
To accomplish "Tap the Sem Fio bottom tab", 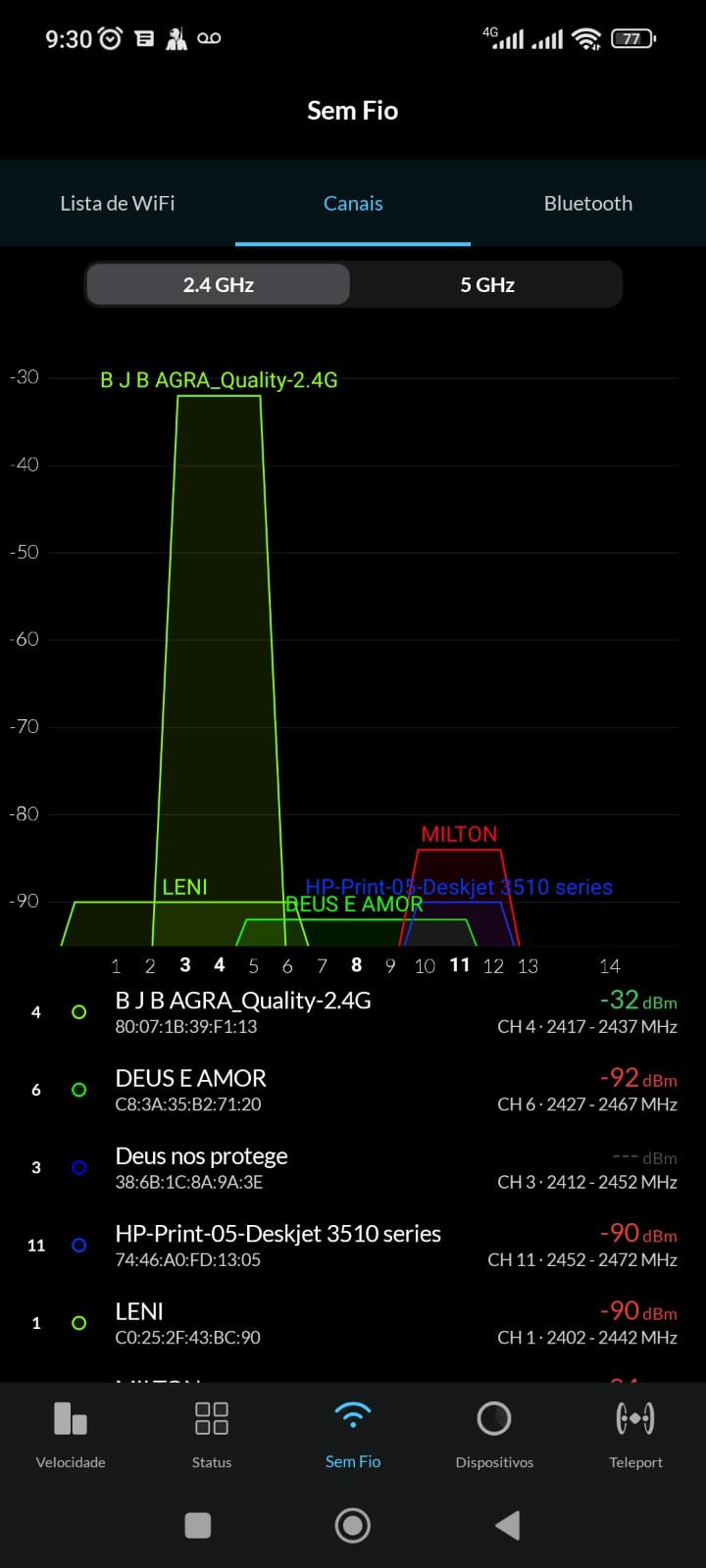I will (353, 1435).
